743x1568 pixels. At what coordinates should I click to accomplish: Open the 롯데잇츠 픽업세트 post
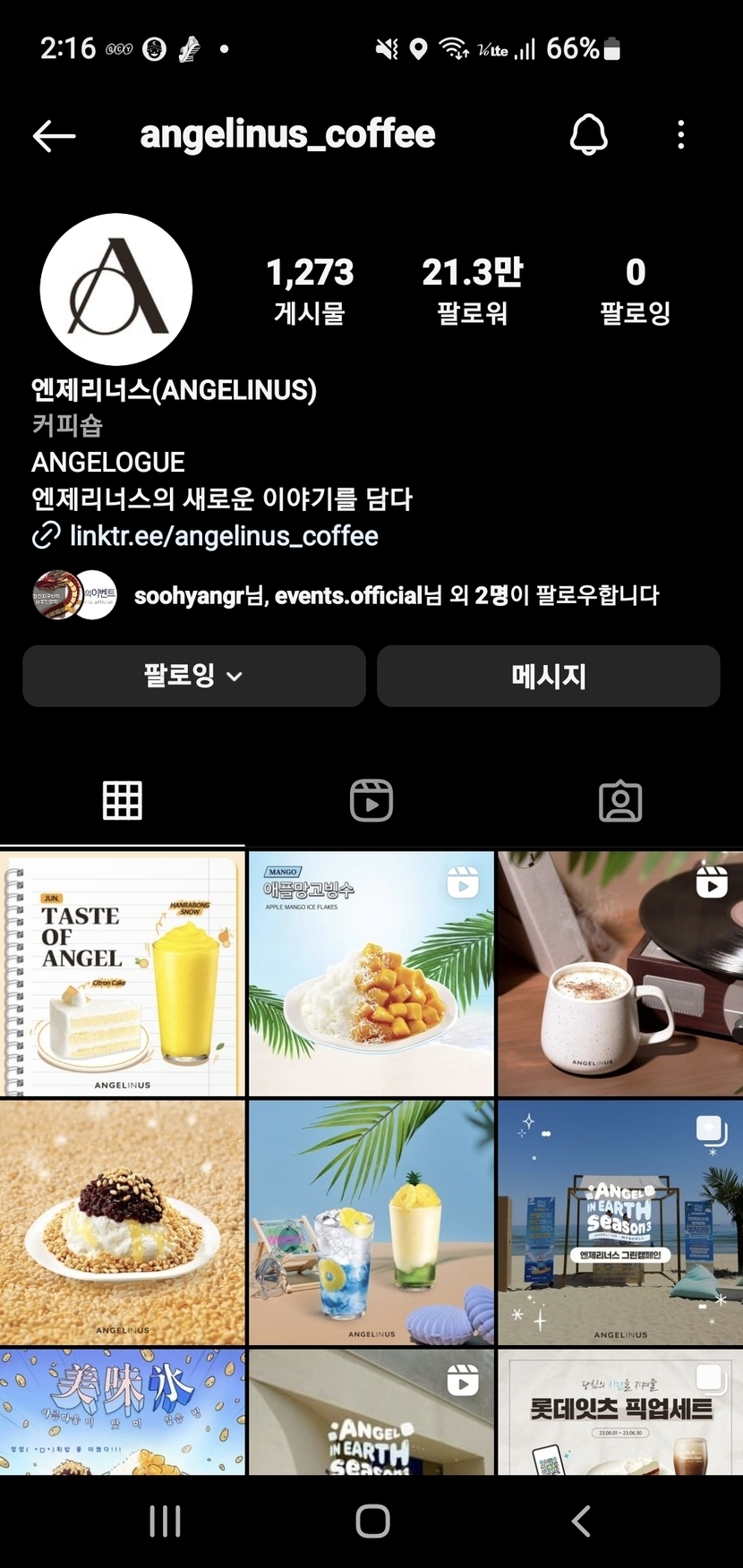point(619,1412)
